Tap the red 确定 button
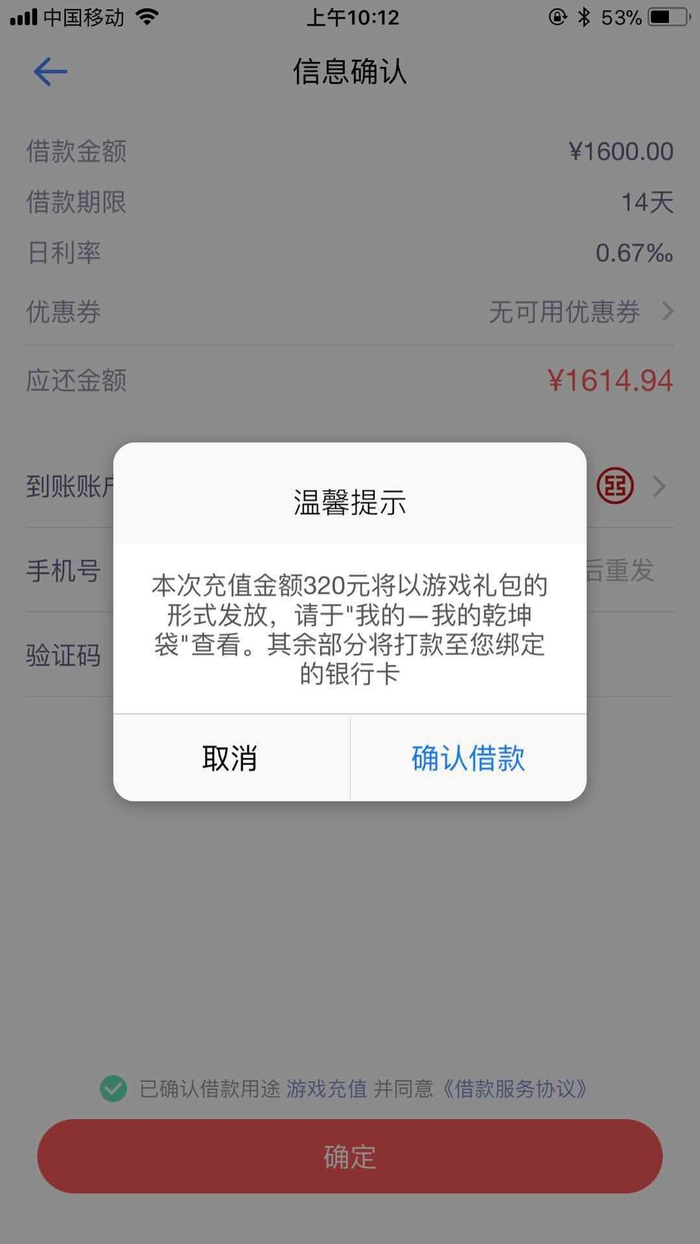 click(x=350, y=1157)
